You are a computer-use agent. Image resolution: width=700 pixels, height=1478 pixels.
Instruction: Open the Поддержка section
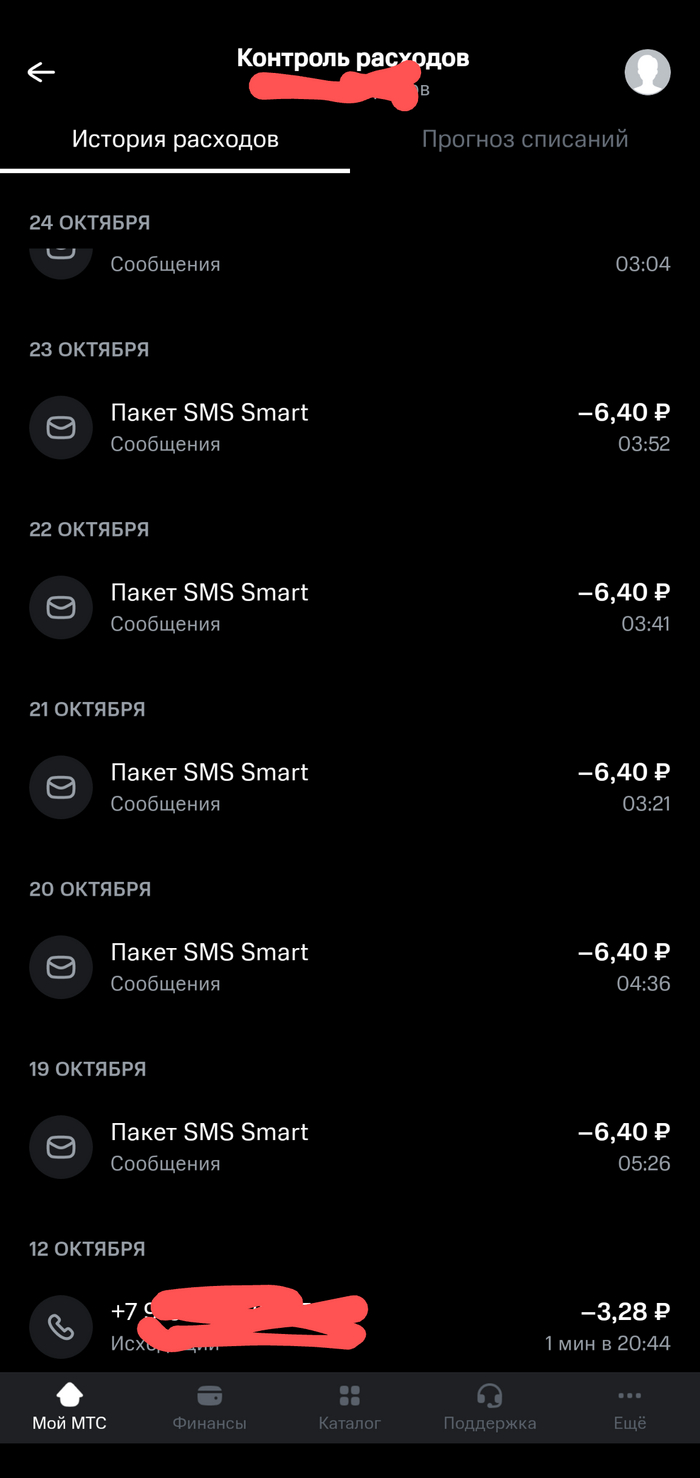[x=489, y=1408]
